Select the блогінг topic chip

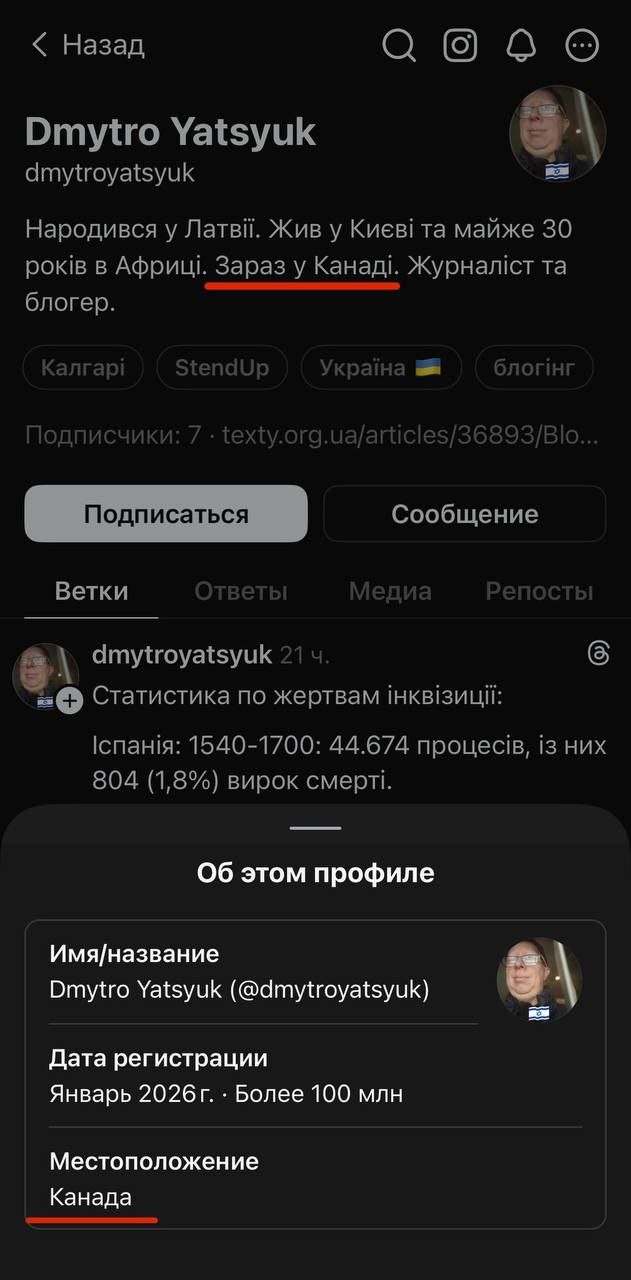534,368
